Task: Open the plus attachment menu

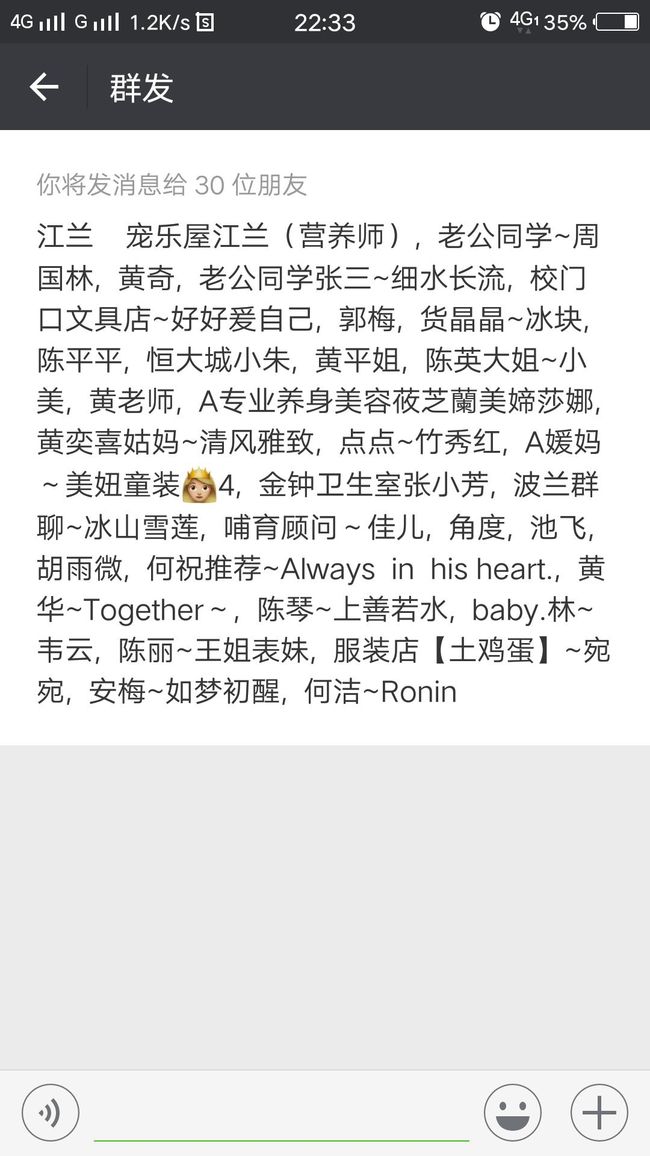Action: (599, 1113)
